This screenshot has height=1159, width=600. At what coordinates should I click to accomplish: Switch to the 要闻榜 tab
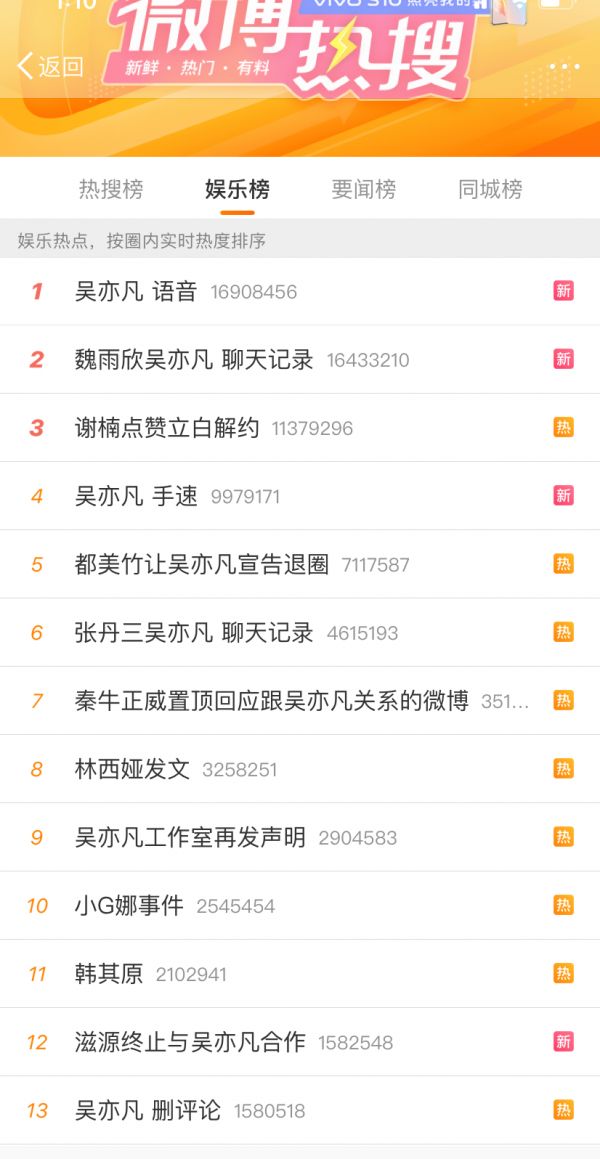click(x=364, y=189)
